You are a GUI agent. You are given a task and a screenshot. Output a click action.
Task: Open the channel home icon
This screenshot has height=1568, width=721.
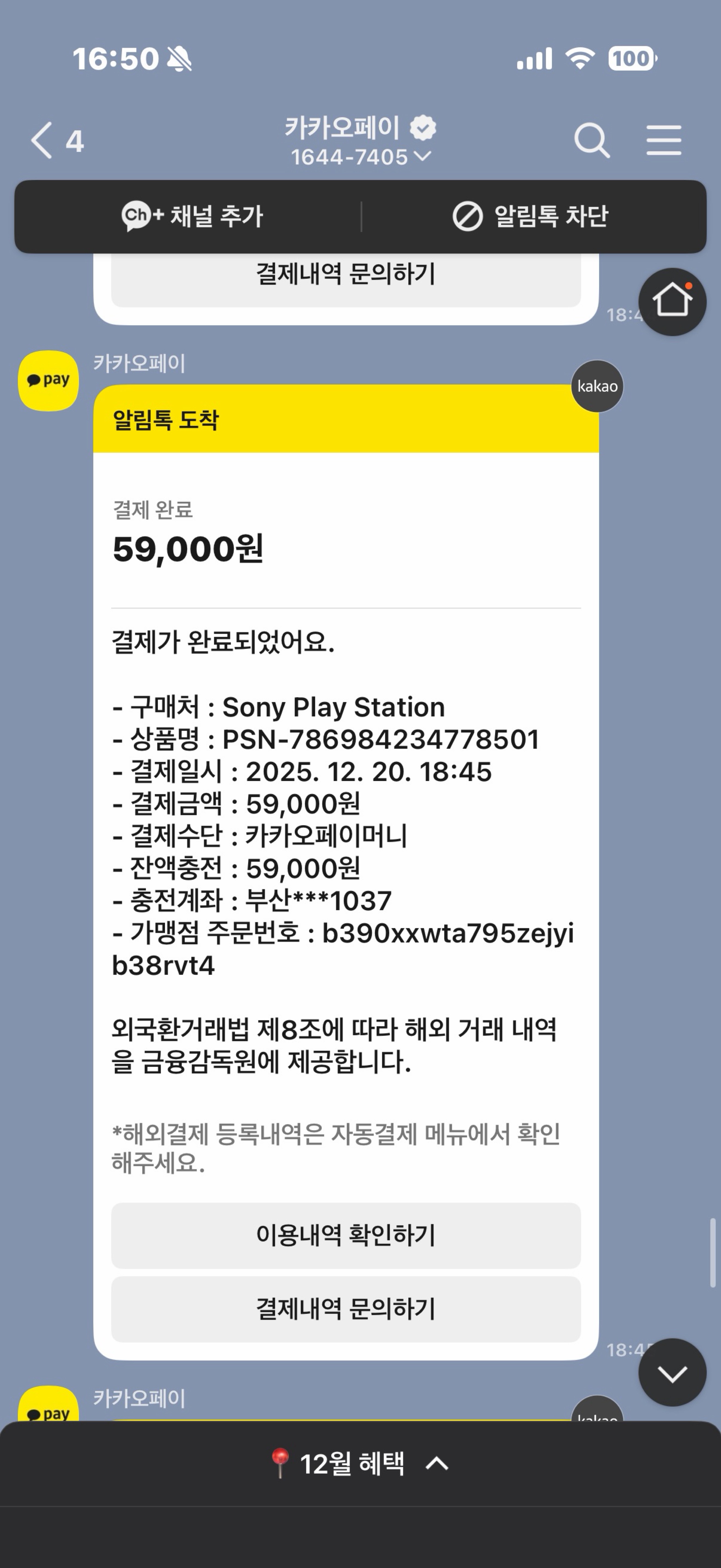tap(672, 301)
